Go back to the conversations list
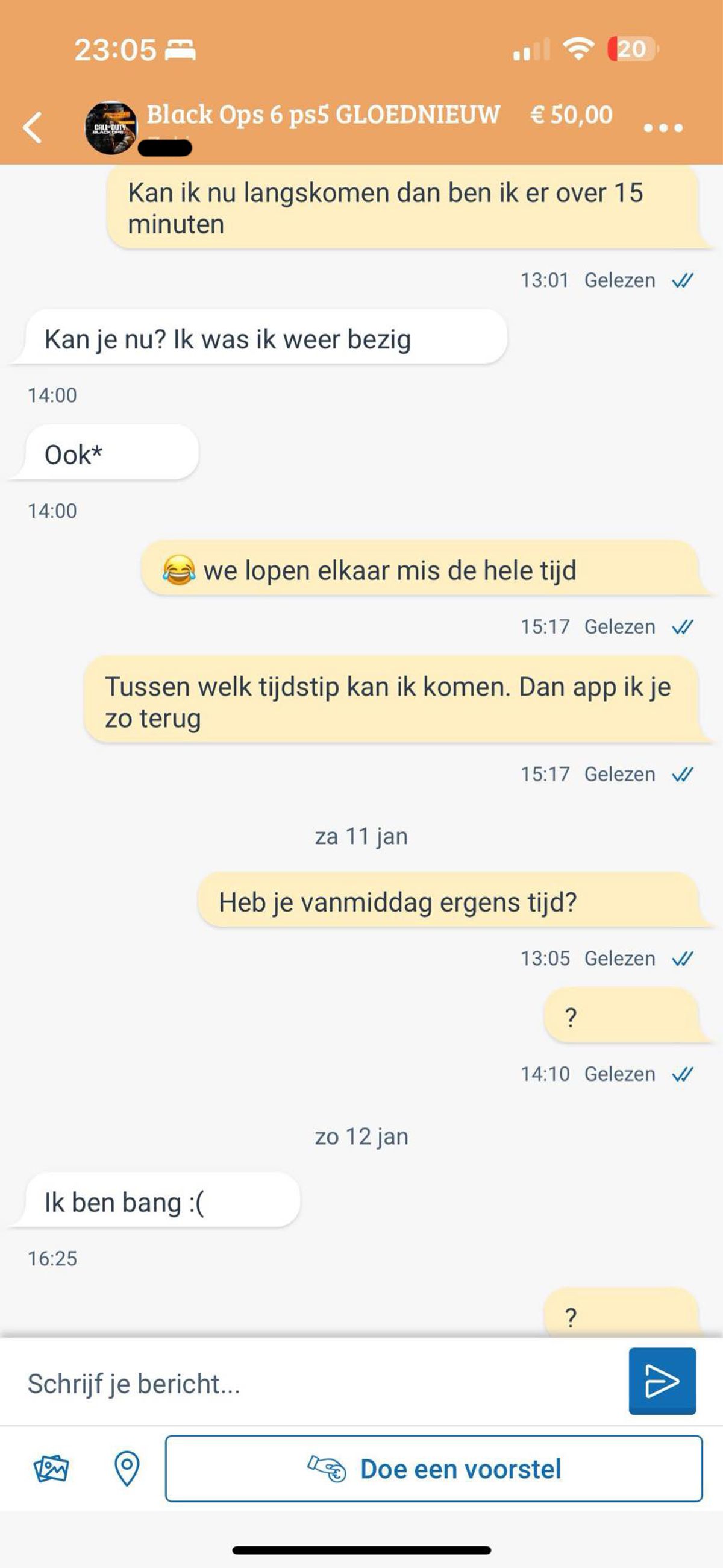The image size is (723, 1568). point(33,127)
